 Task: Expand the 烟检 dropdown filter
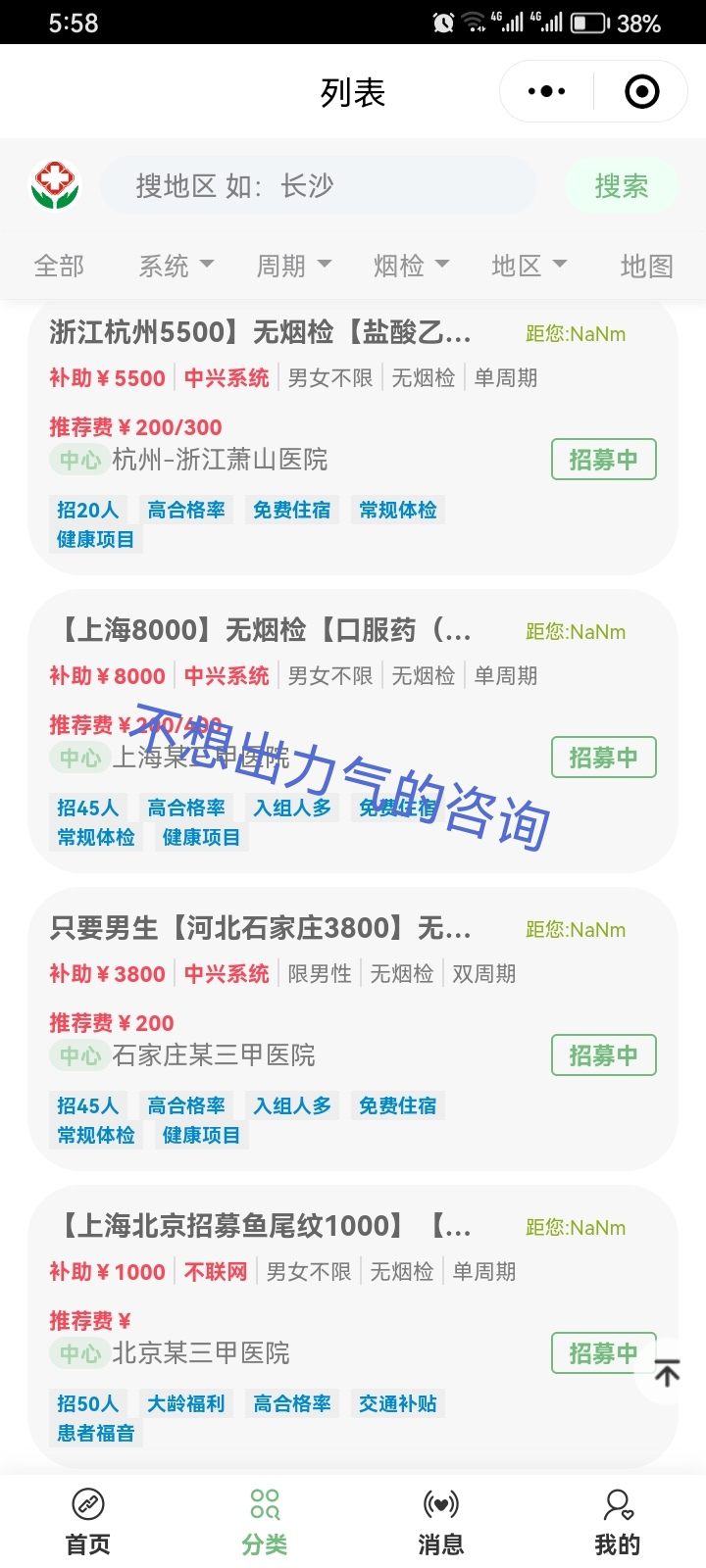411,266
